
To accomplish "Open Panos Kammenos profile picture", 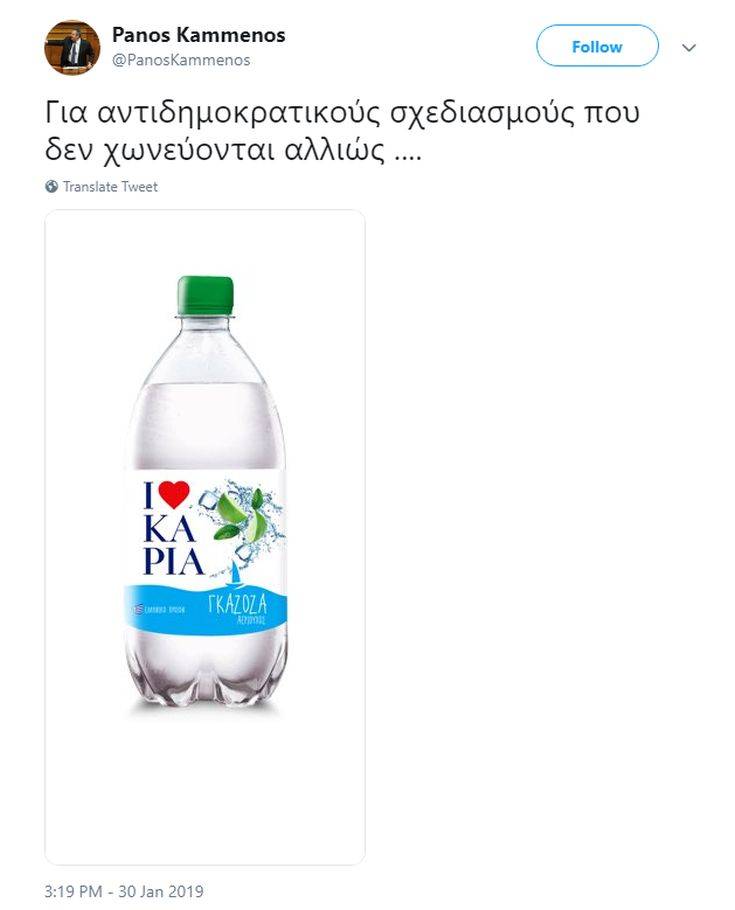I will point(73,47).
